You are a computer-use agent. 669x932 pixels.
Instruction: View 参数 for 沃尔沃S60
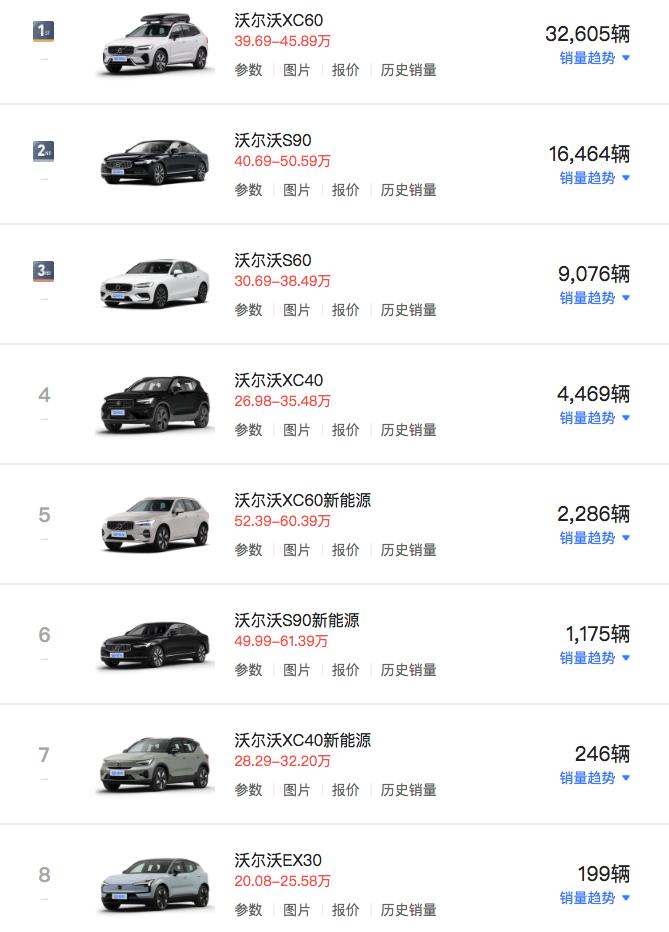[248, 310]
